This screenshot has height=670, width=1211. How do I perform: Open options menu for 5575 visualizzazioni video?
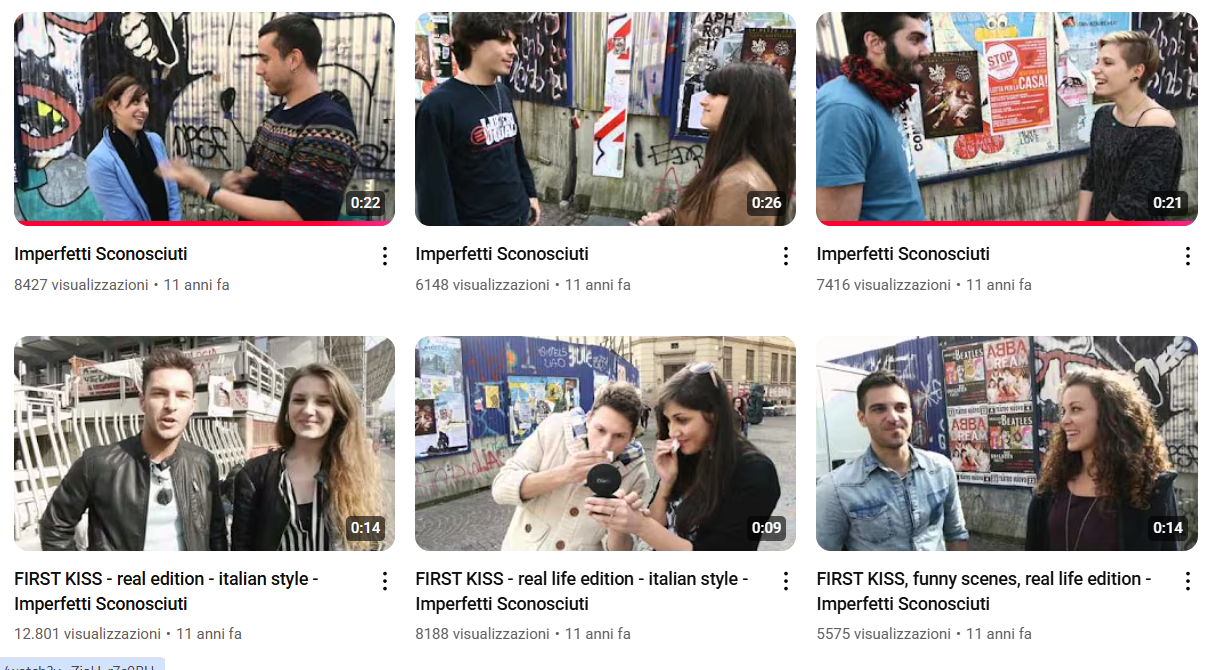[1188, 581]
